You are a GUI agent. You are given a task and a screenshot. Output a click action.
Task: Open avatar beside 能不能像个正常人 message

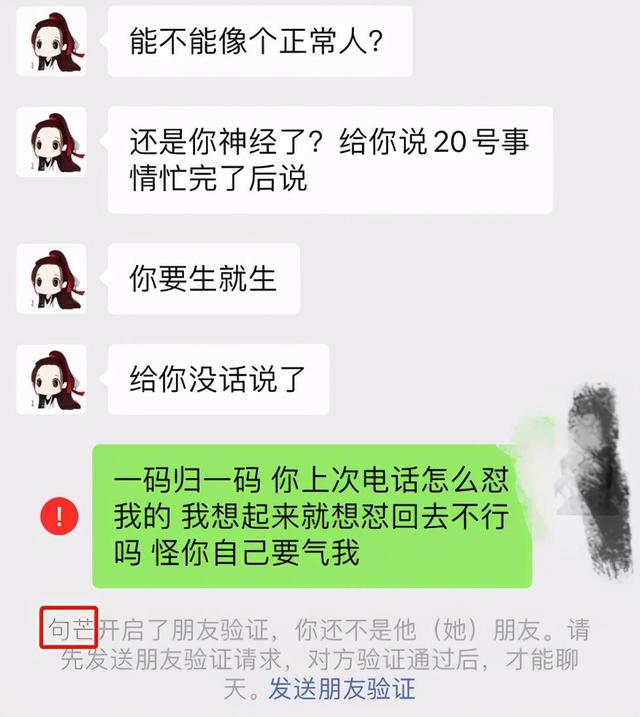coord(51,41)
